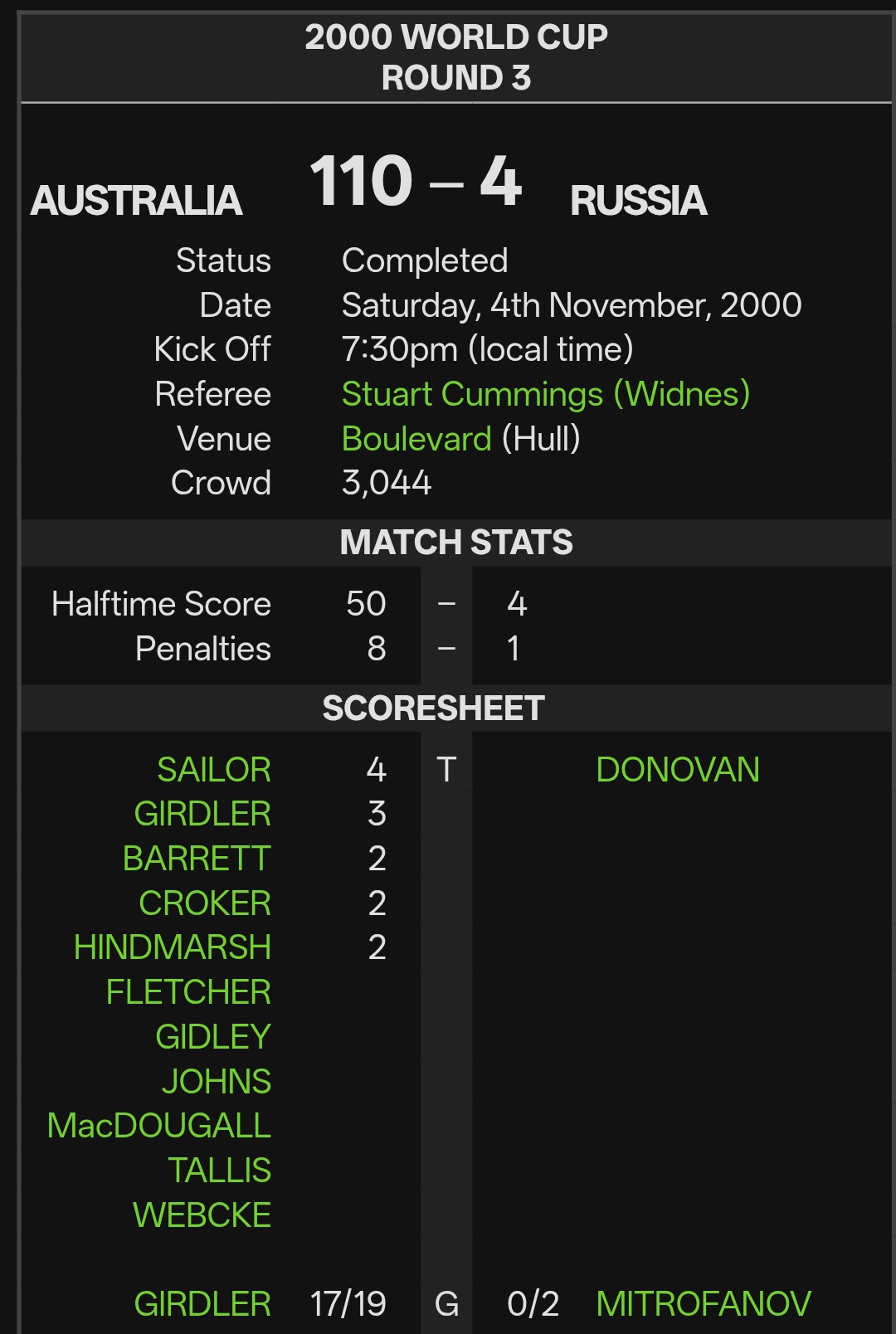
Task: Open the Boulevard venue link
Action: (x=416, y=439)
